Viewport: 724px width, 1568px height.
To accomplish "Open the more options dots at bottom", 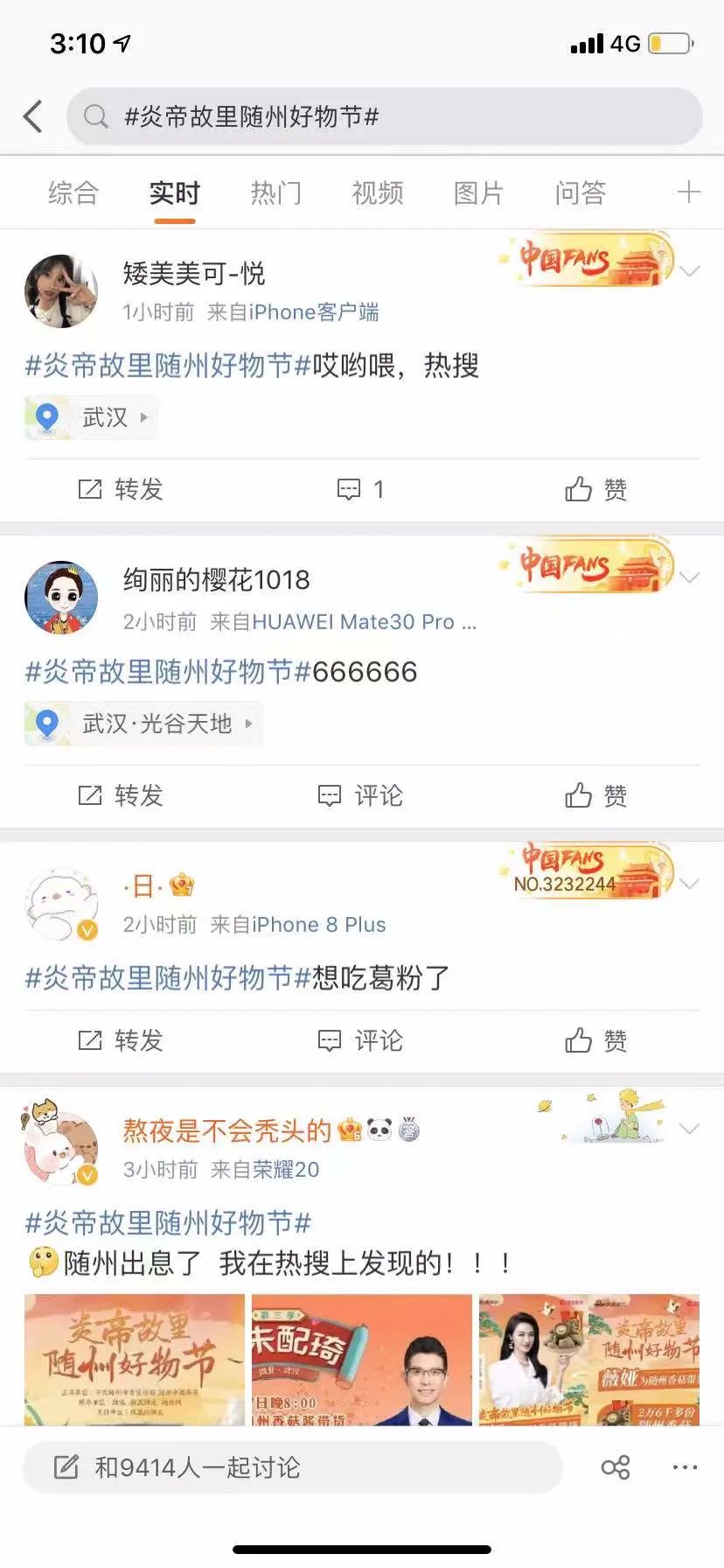I will pos(685,1467).
